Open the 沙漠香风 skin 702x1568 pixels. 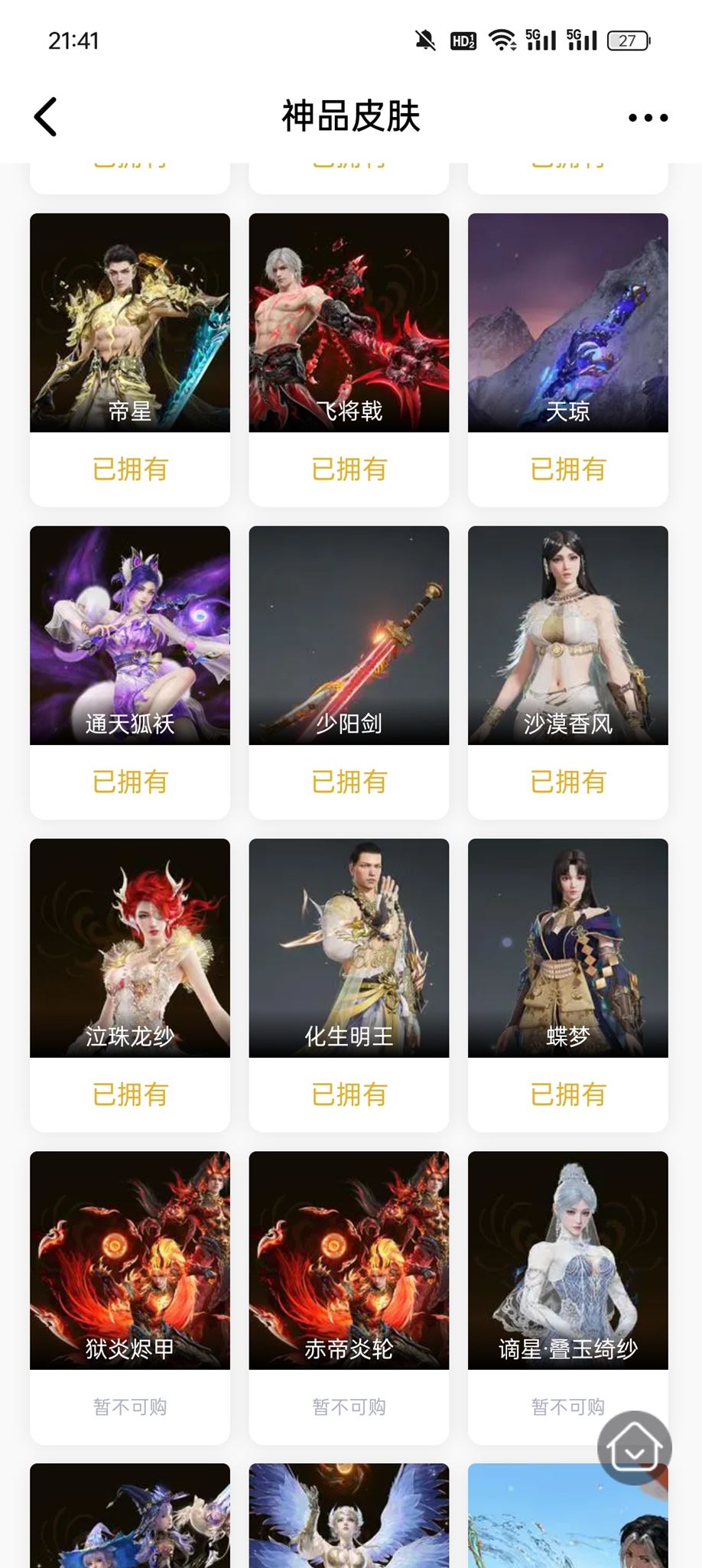tap(568, 672)
